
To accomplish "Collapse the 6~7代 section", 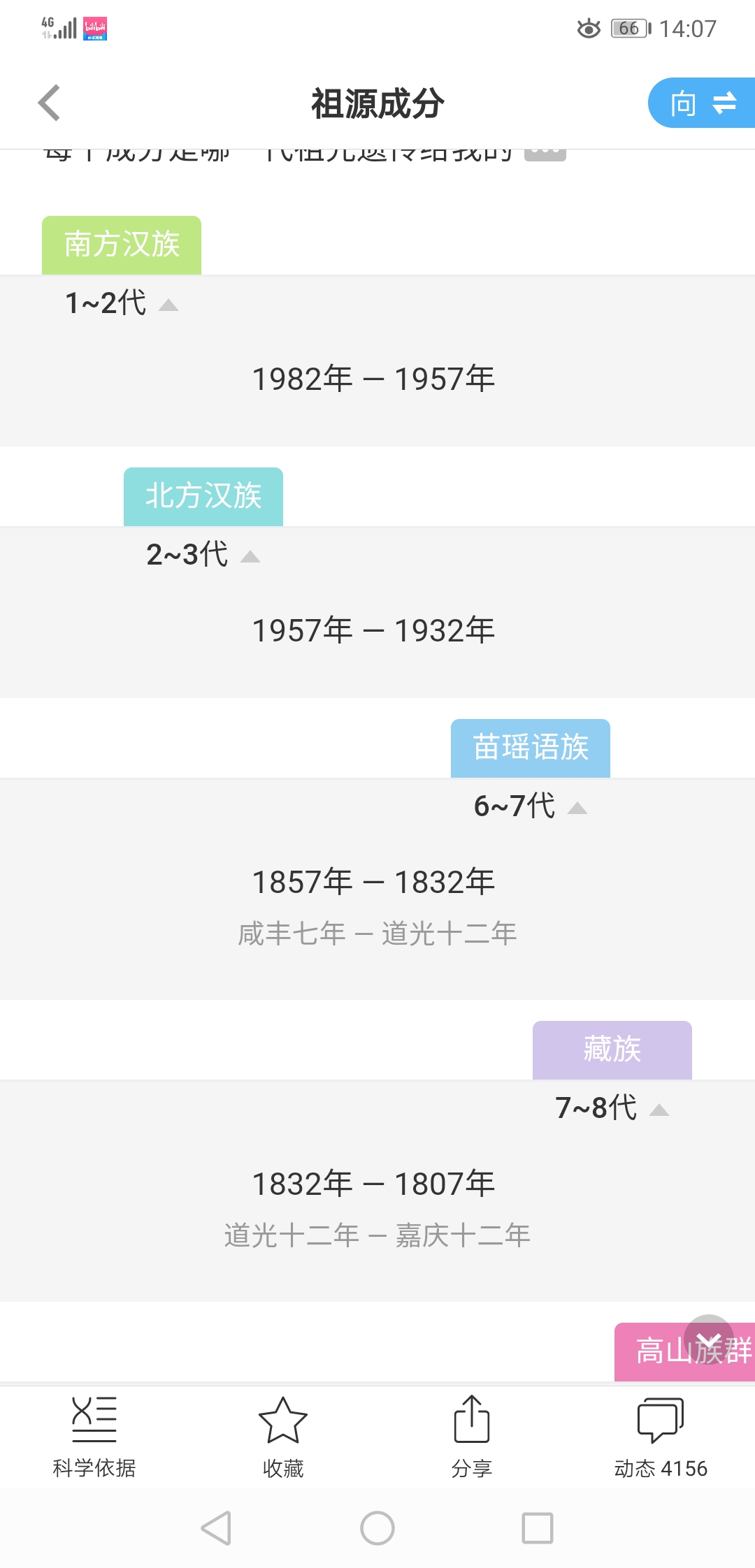I will pos(577,808).
